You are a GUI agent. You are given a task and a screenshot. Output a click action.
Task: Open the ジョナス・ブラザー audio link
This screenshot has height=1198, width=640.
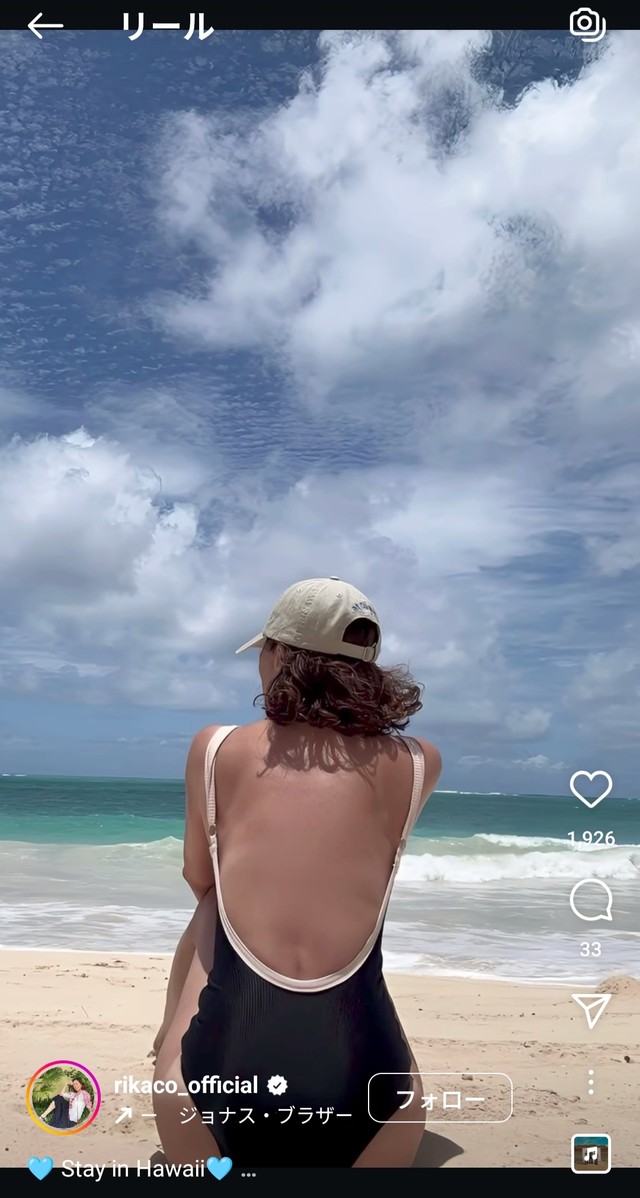(x=265, y=1115)
